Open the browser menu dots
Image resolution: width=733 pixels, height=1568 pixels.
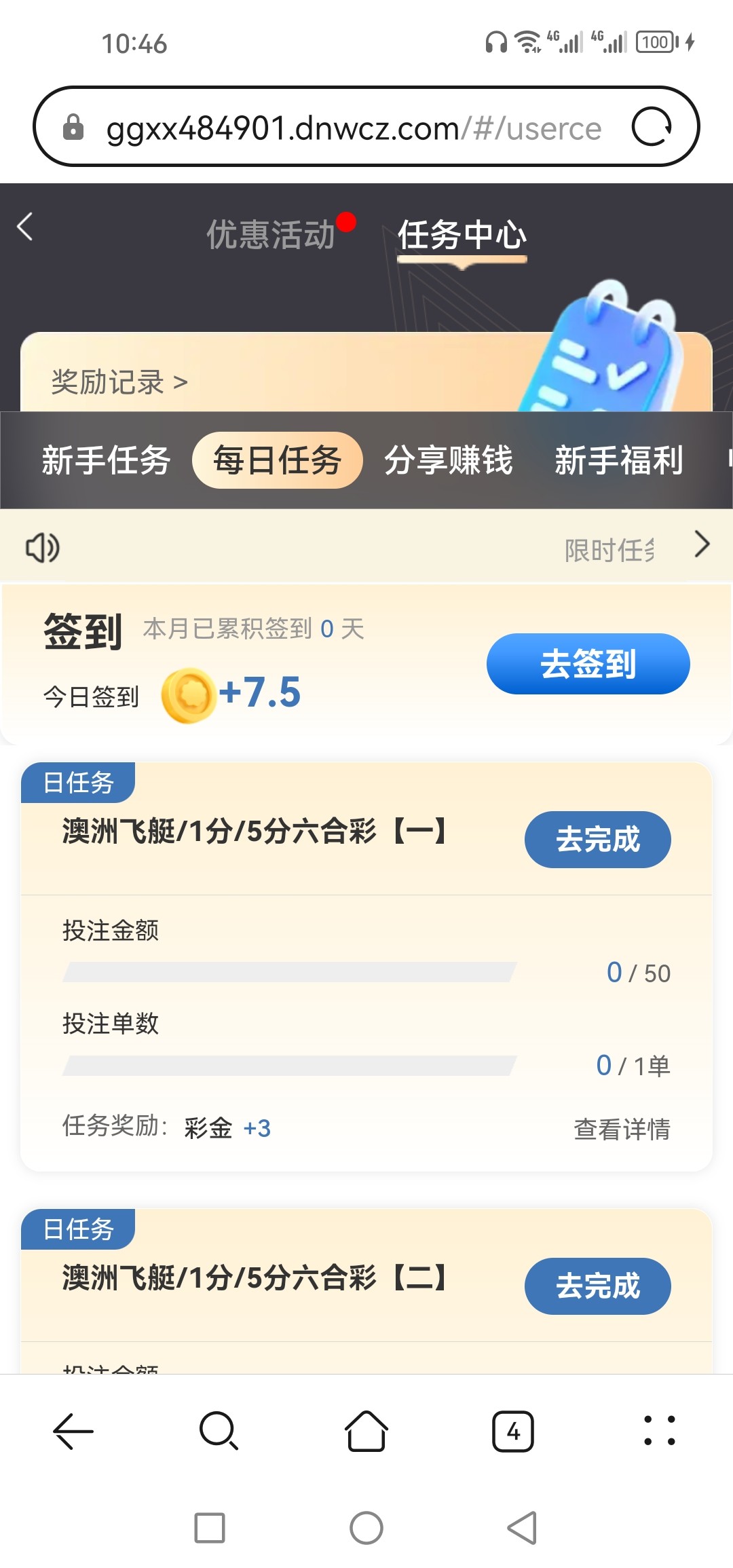coord(659,1431)
